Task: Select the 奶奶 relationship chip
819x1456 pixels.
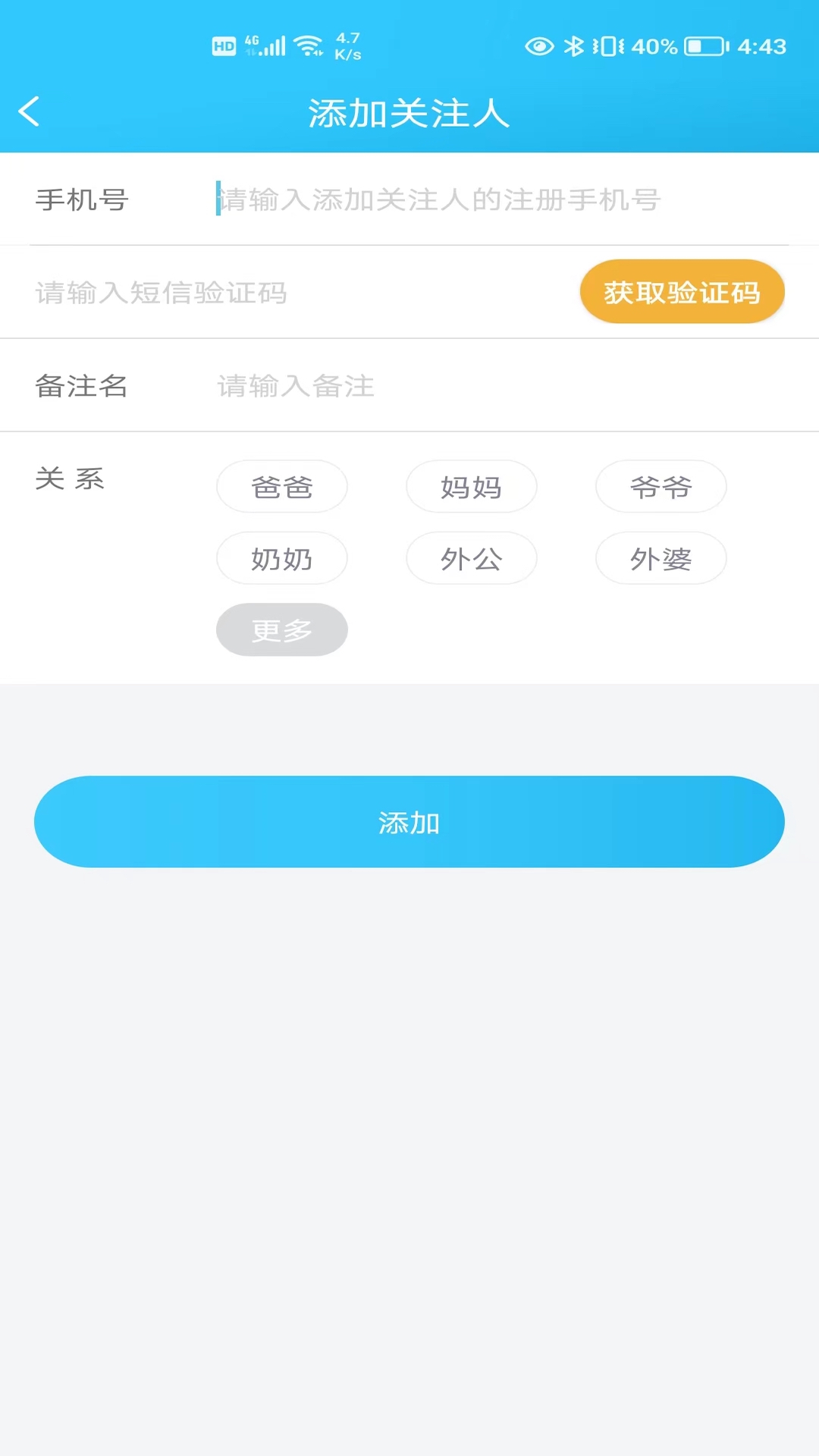Action: point(282,559)
